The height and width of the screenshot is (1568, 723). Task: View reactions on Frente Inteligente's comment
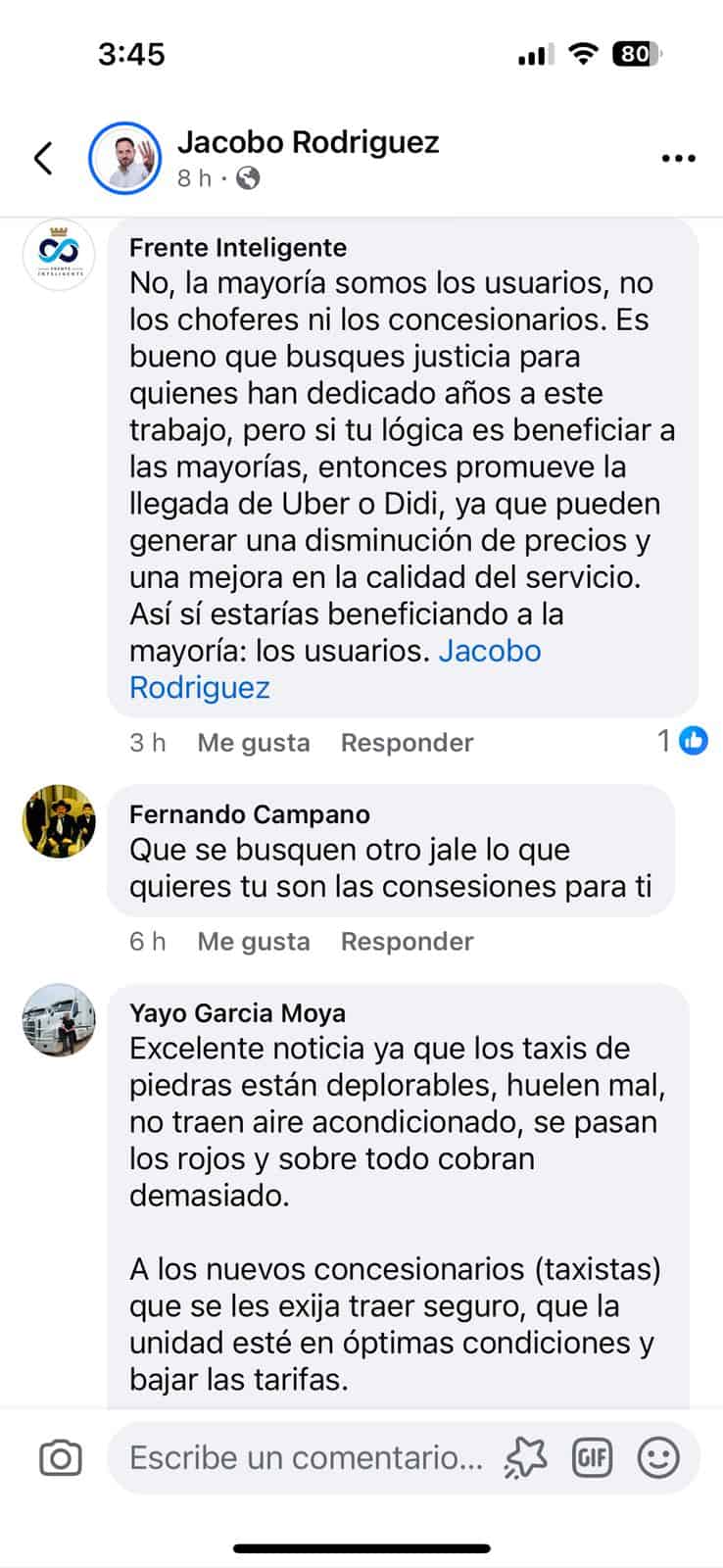(683, 741)
